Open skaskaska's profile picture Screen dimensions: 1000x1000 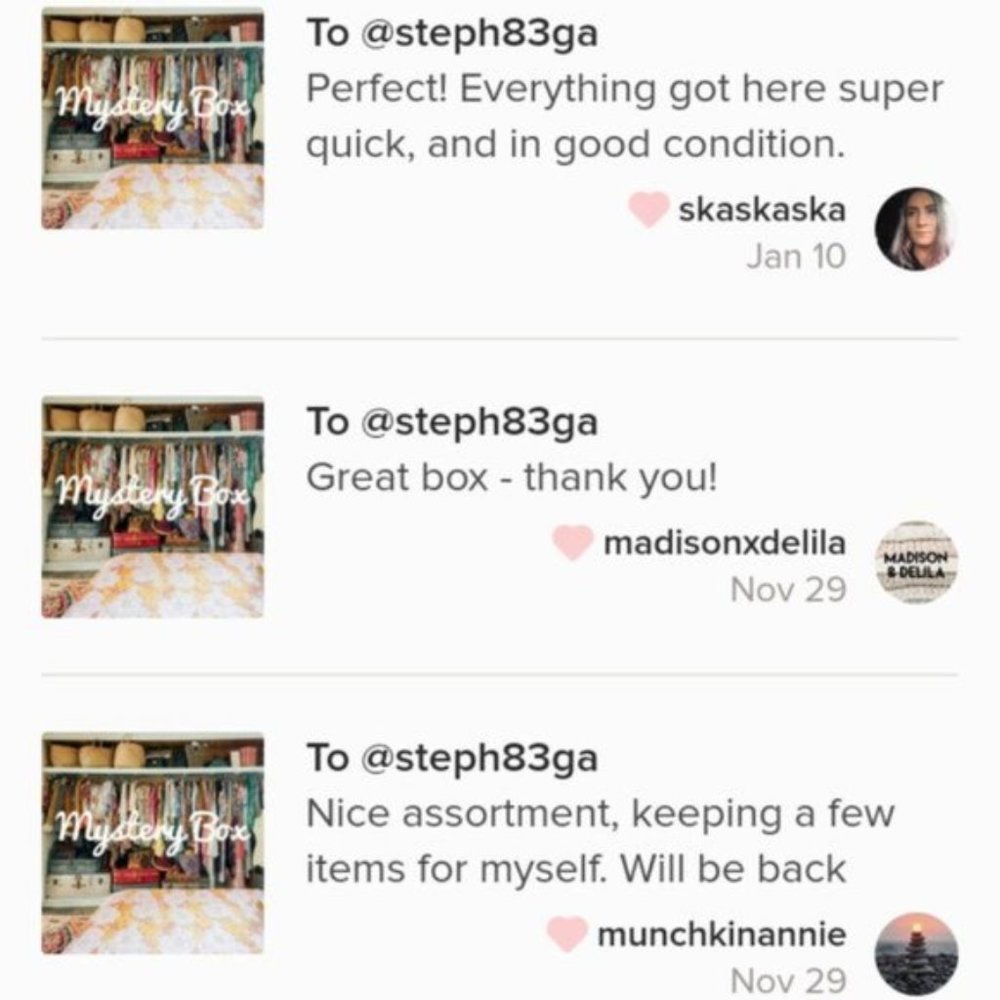click(x=914, y=229)
